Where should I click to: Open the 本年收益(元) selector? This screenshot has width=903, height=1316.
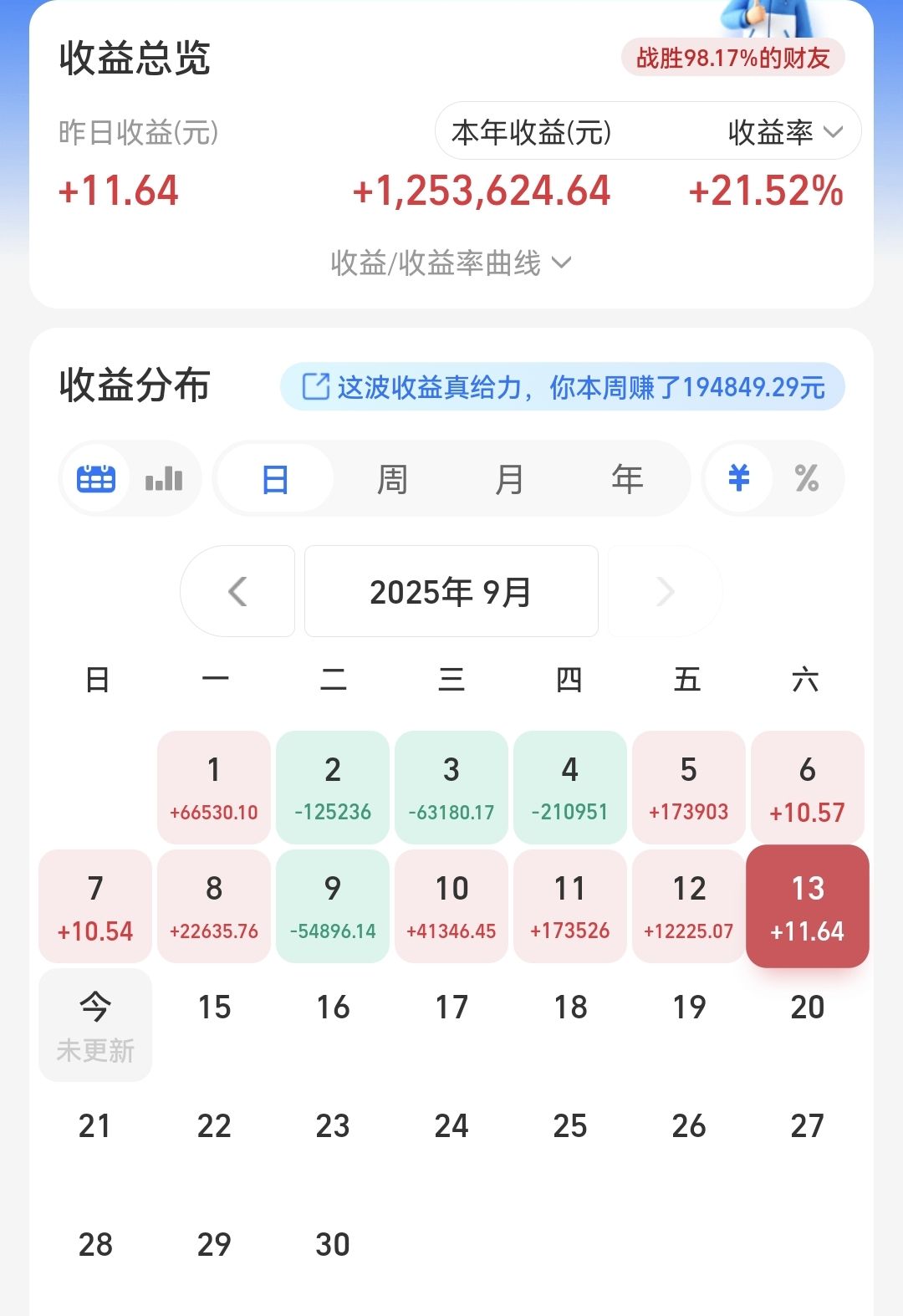pos(531,131)
